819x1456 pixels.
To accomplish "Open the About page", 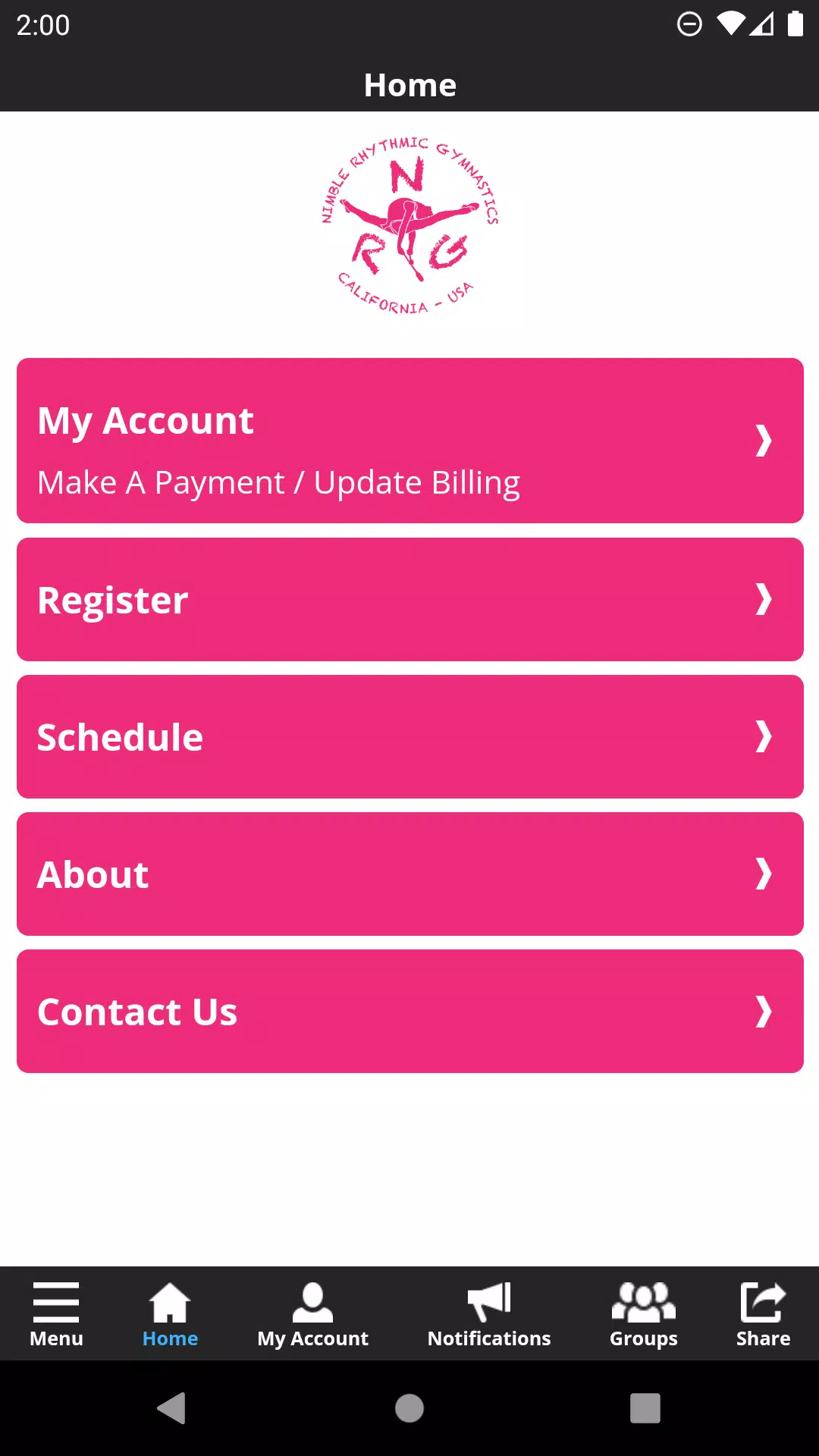I will 409,874.
